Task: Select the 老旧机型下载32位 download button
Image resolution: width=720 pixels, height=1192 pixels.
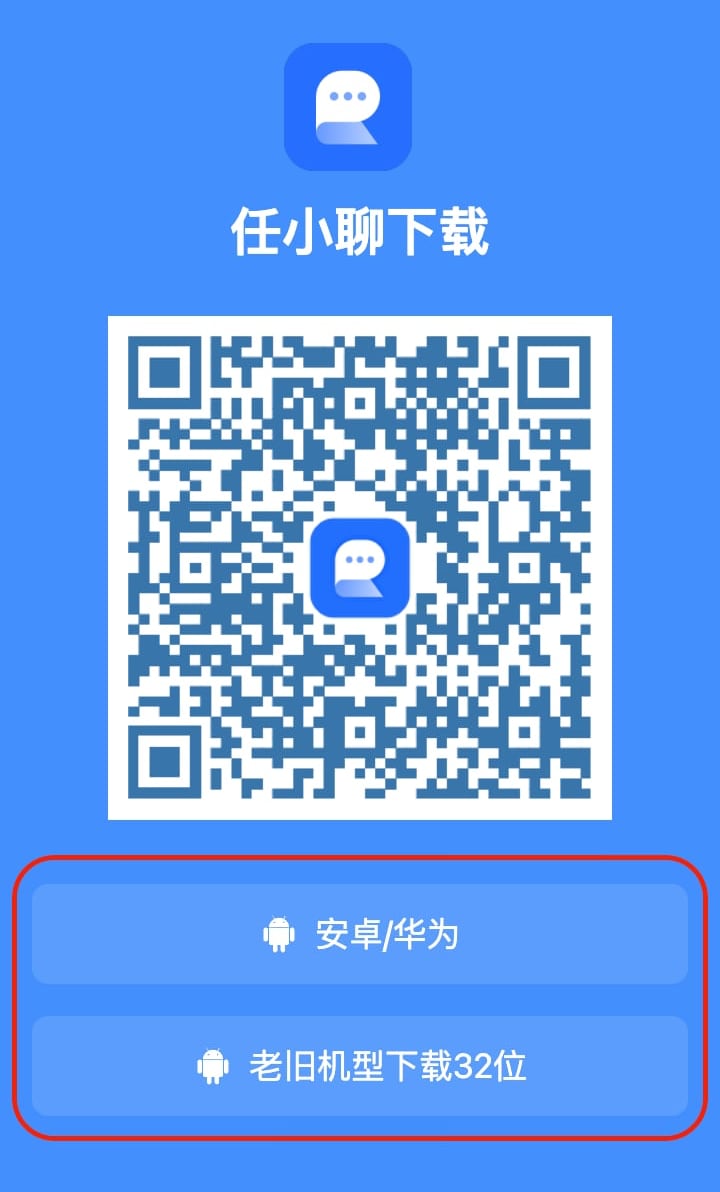Action: (x=360, y=1067)
